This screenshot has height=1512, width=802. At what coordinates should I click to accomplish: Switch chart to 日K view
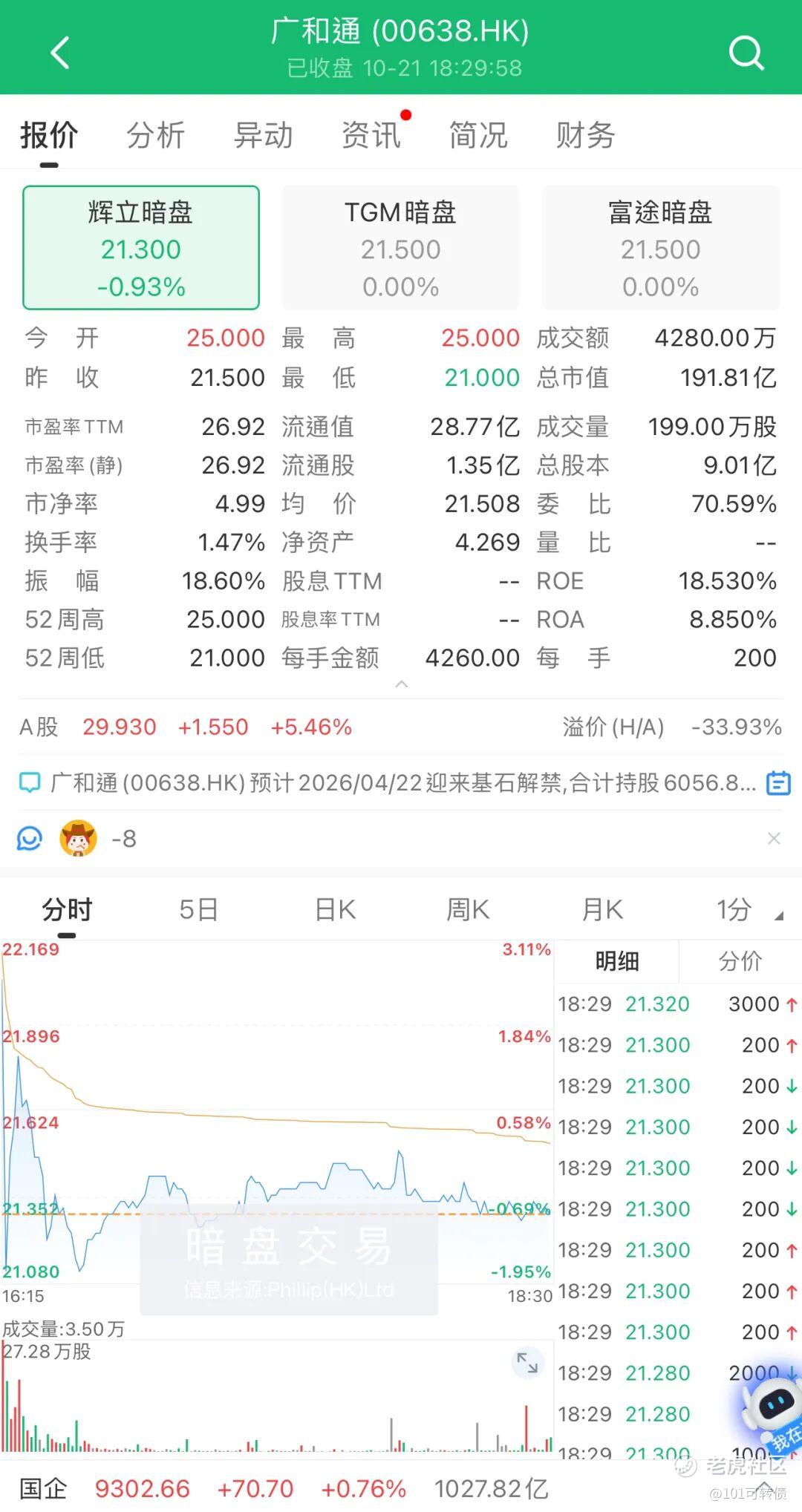(335, 909)
